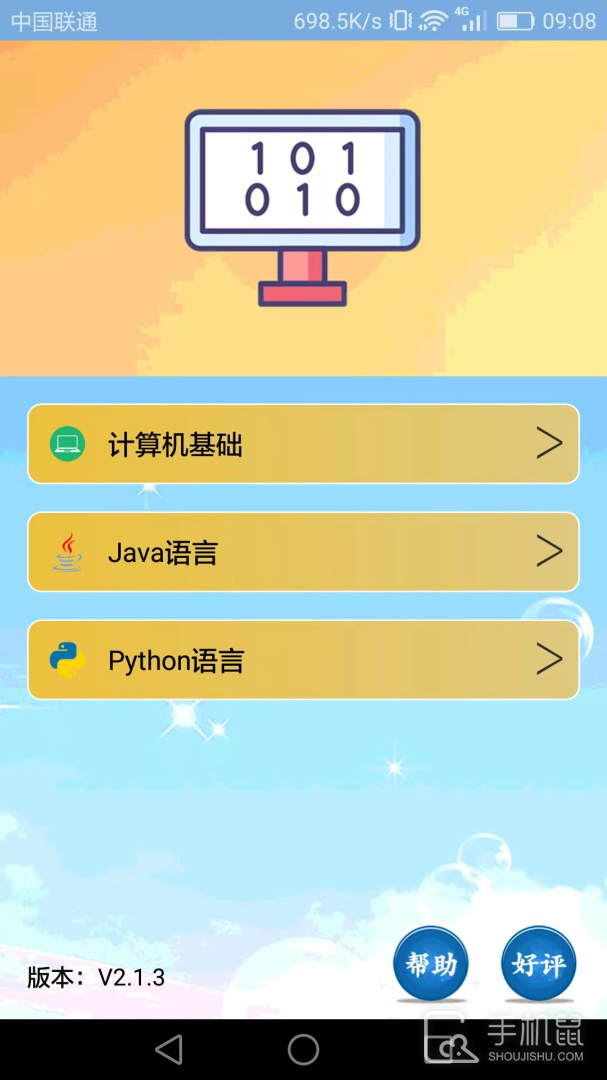Tap the 好评 rating button

point(538,964)
